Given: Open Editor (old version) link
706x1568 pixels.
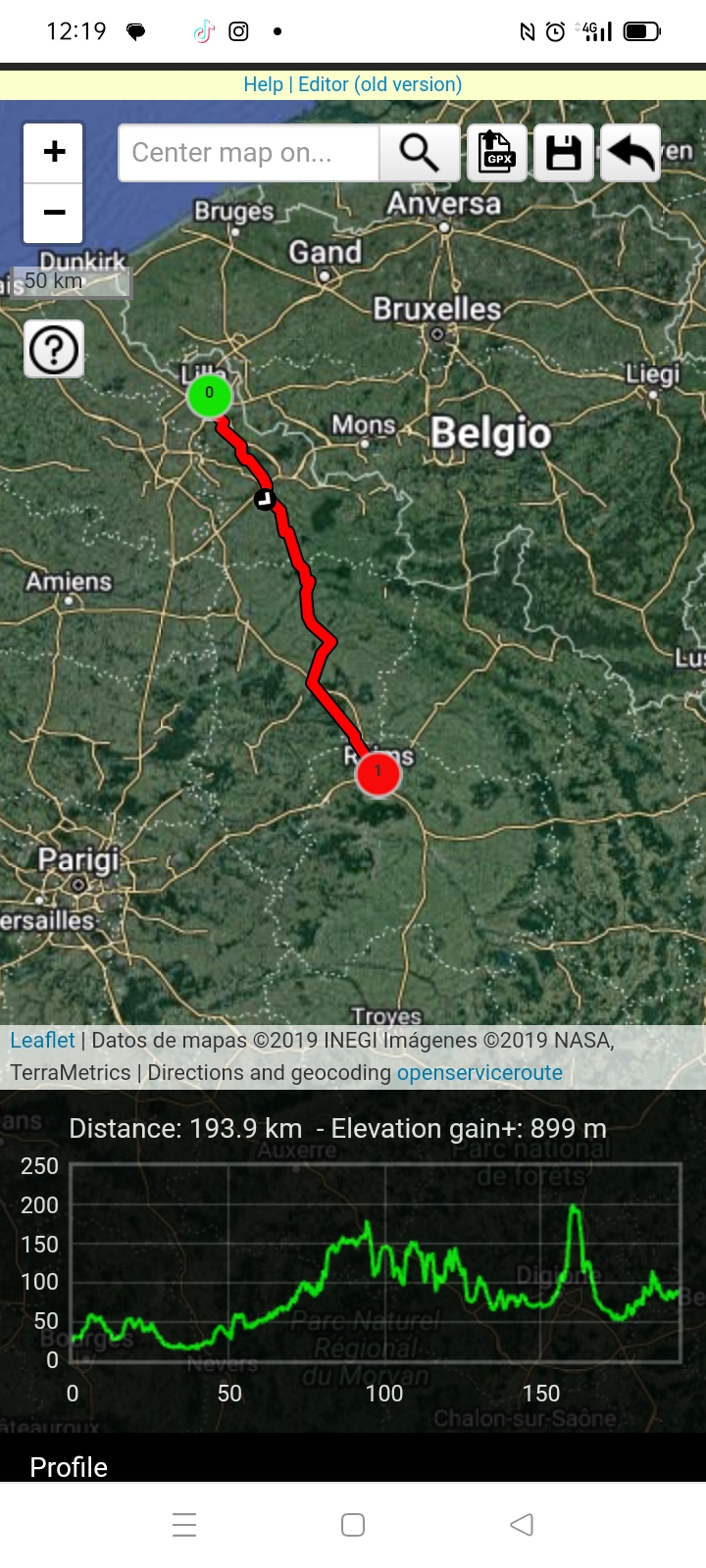Looking at the screenshot, I should coord(379,84).
